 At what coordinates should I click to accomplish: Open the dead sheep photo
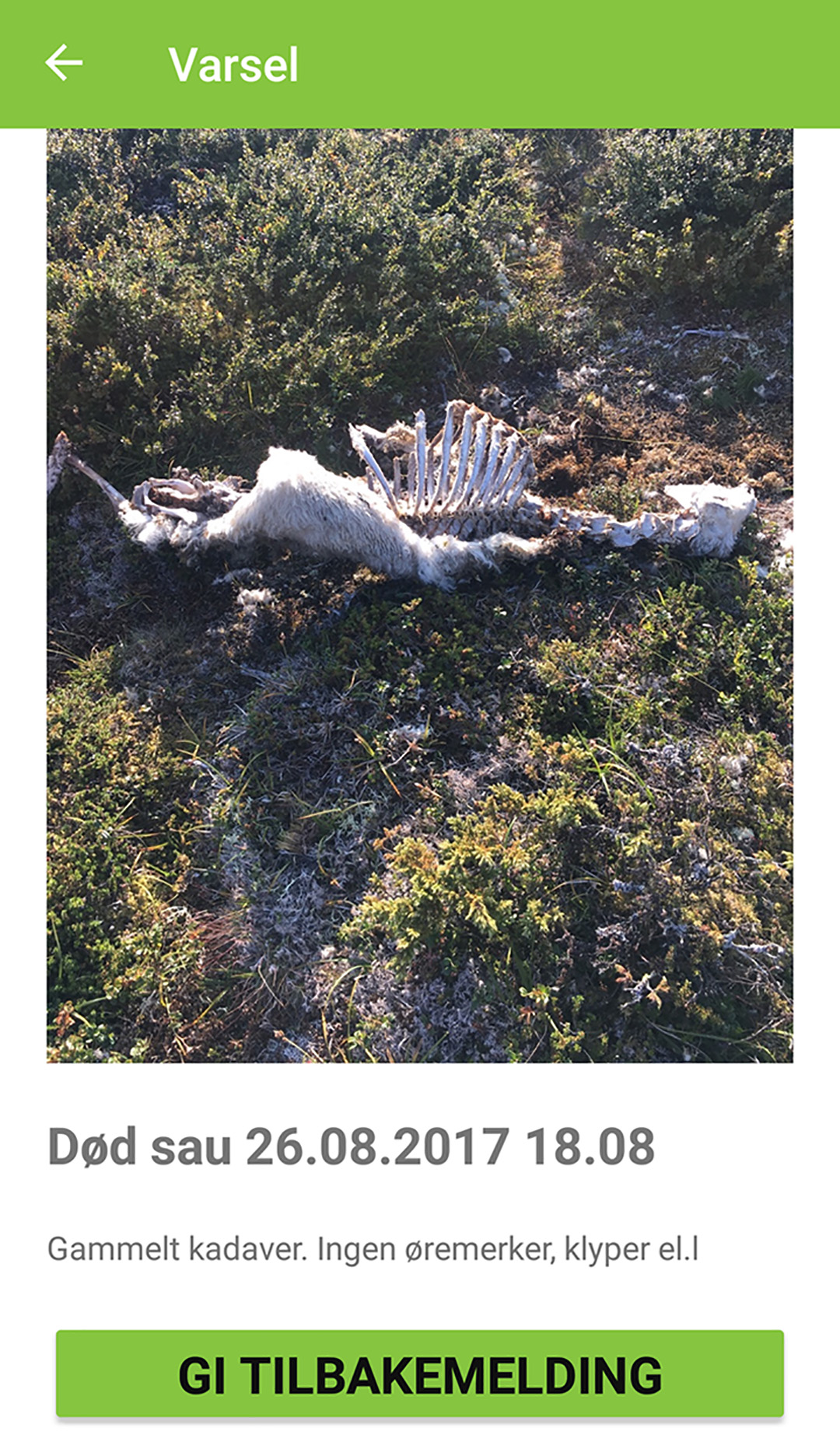(420, 595)
